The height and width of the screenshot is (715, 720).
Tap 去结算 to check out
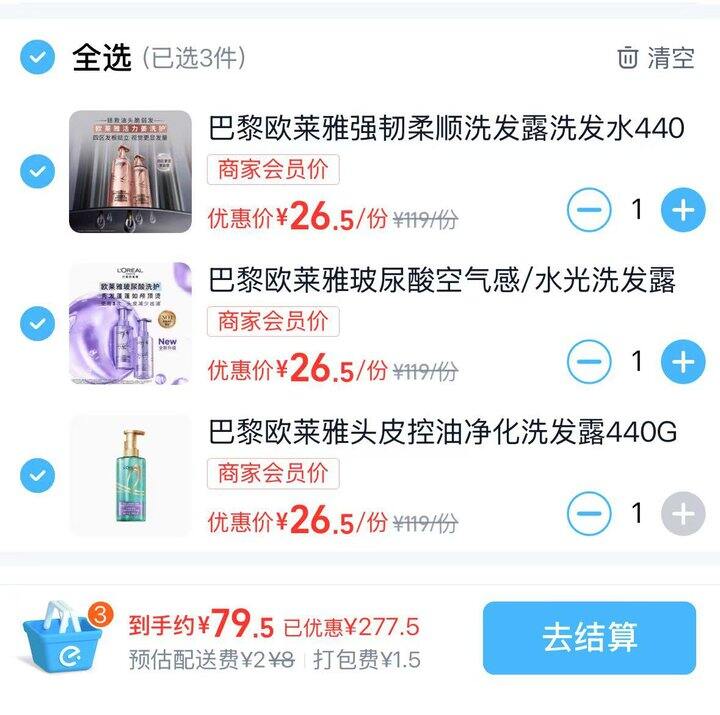(589, 637)
